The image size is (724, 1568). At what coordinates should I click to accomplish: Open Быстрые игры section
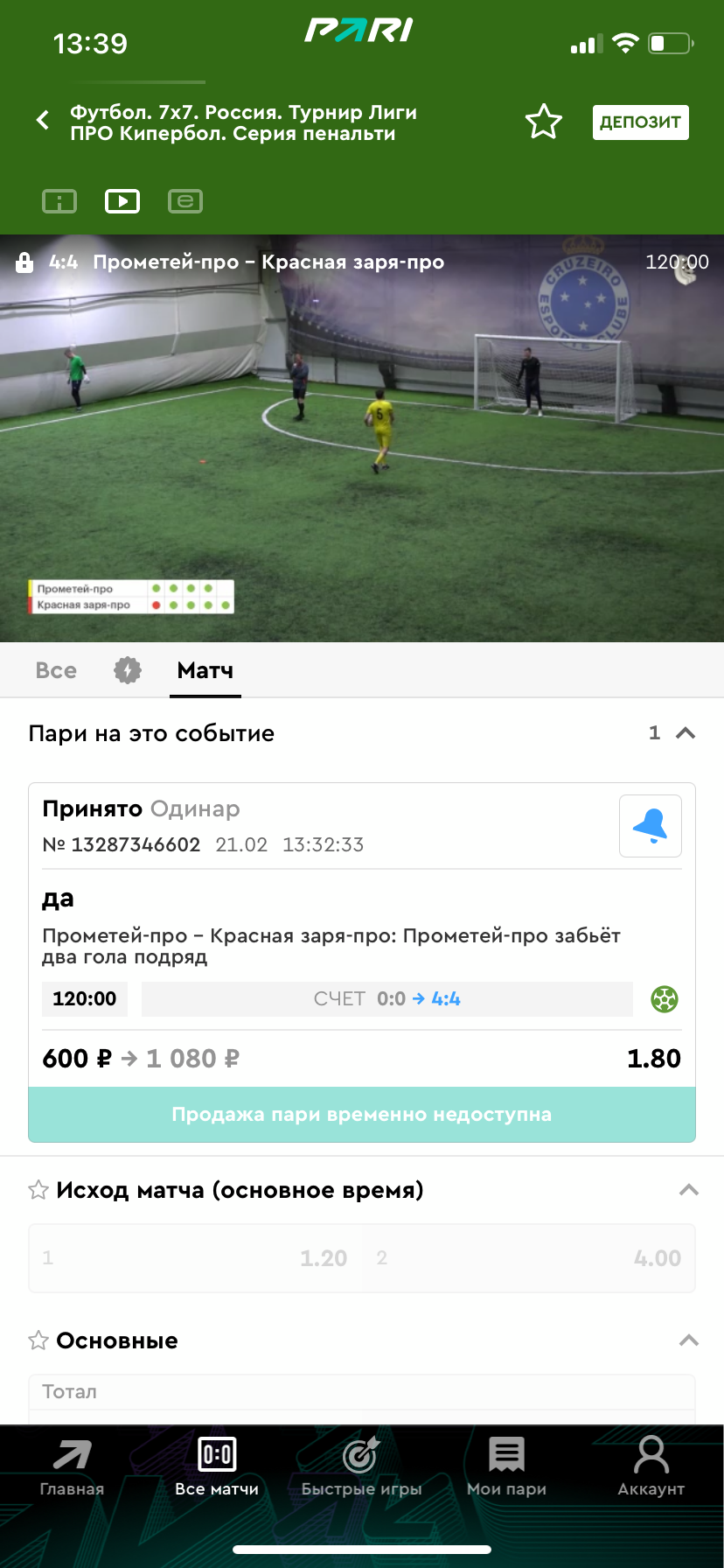tap(361, 1468)
